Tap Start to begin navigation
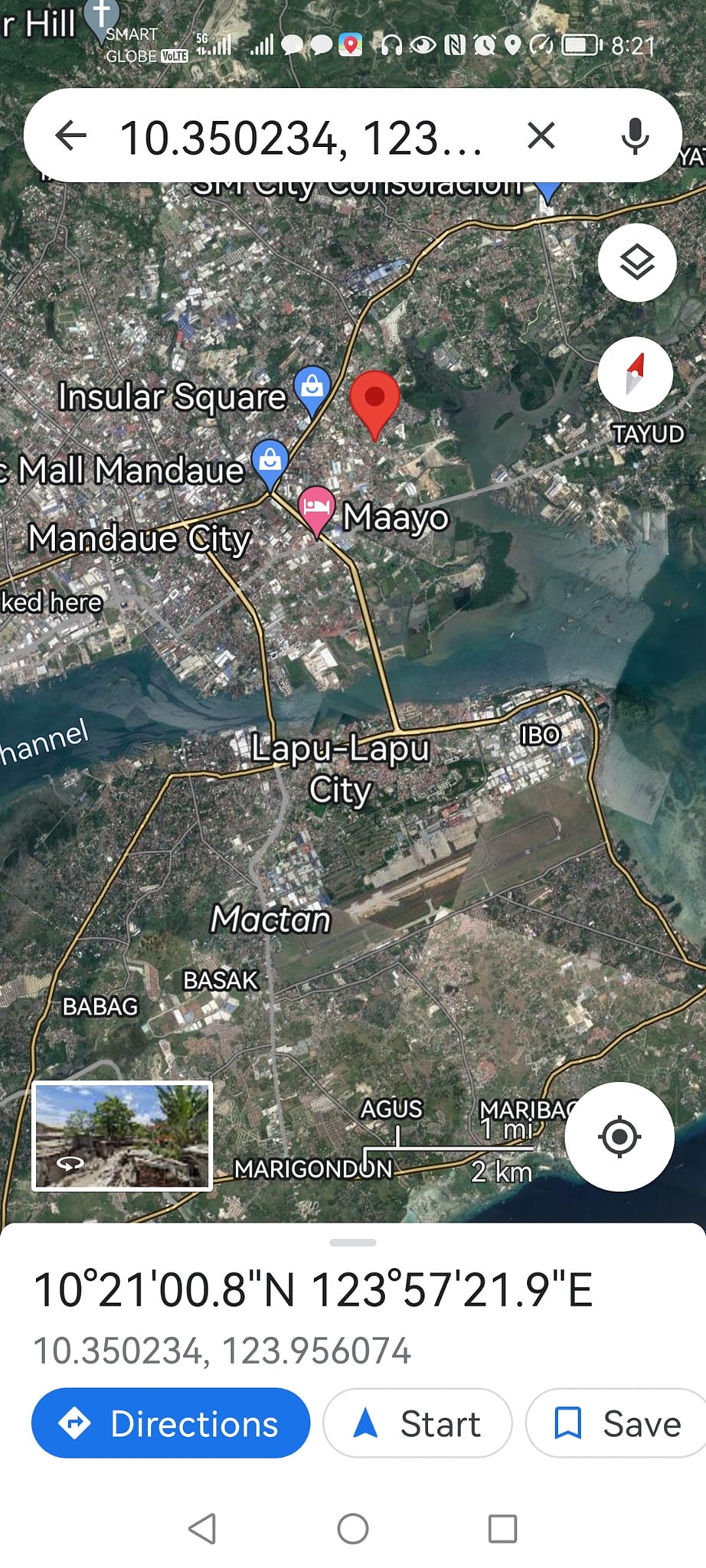The height and width of the screenshot is (1568, 706). click(x=417, y=1423)
